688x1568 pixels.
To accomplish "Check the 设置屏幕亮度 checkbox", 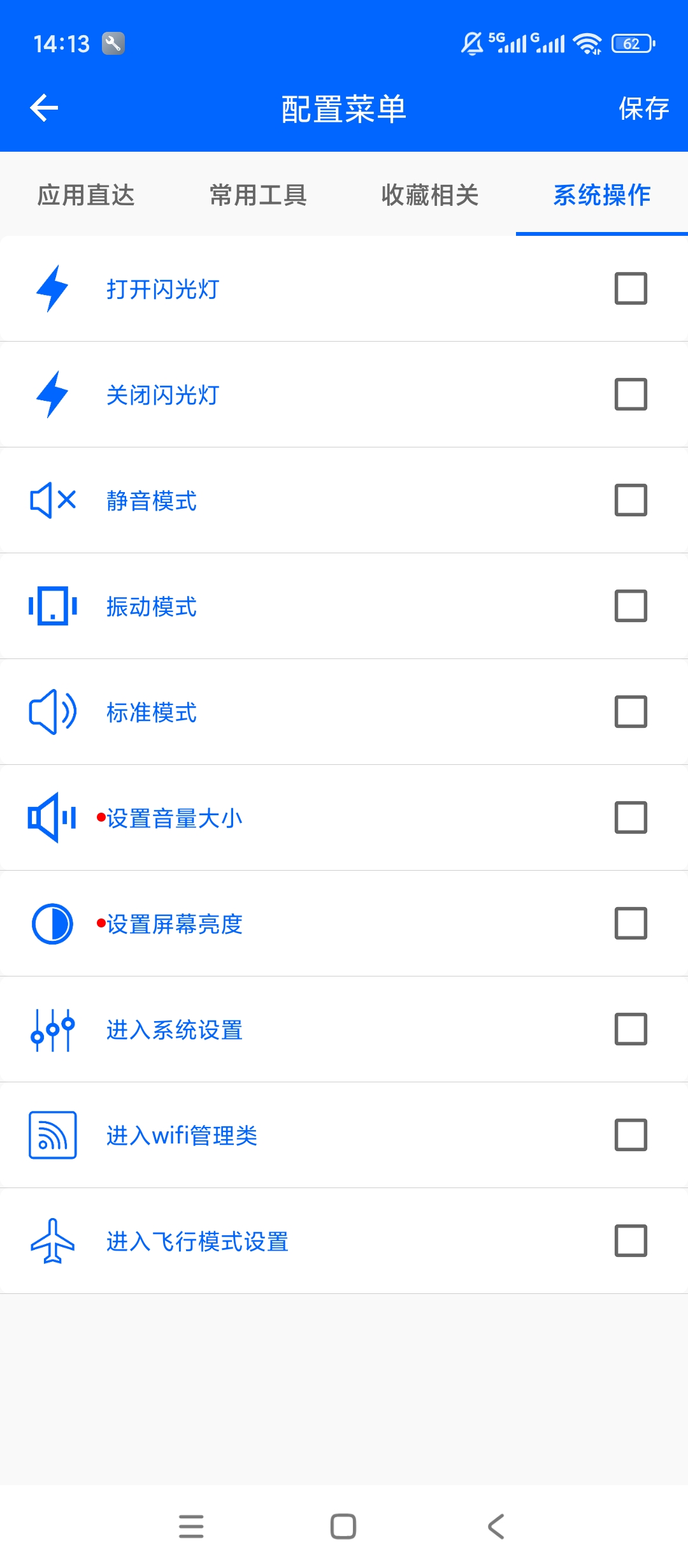I will pos(631,924).
